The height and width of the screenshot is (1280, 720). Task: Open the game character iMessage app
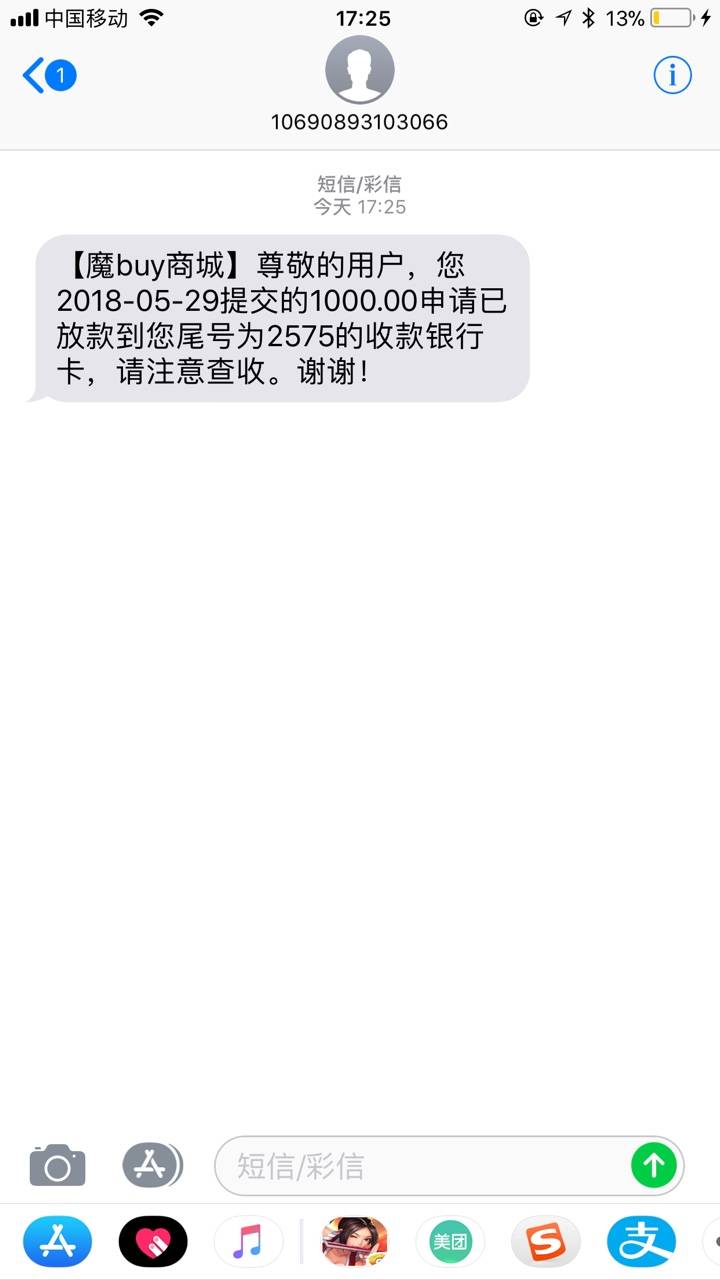[x=354, y=1242]
